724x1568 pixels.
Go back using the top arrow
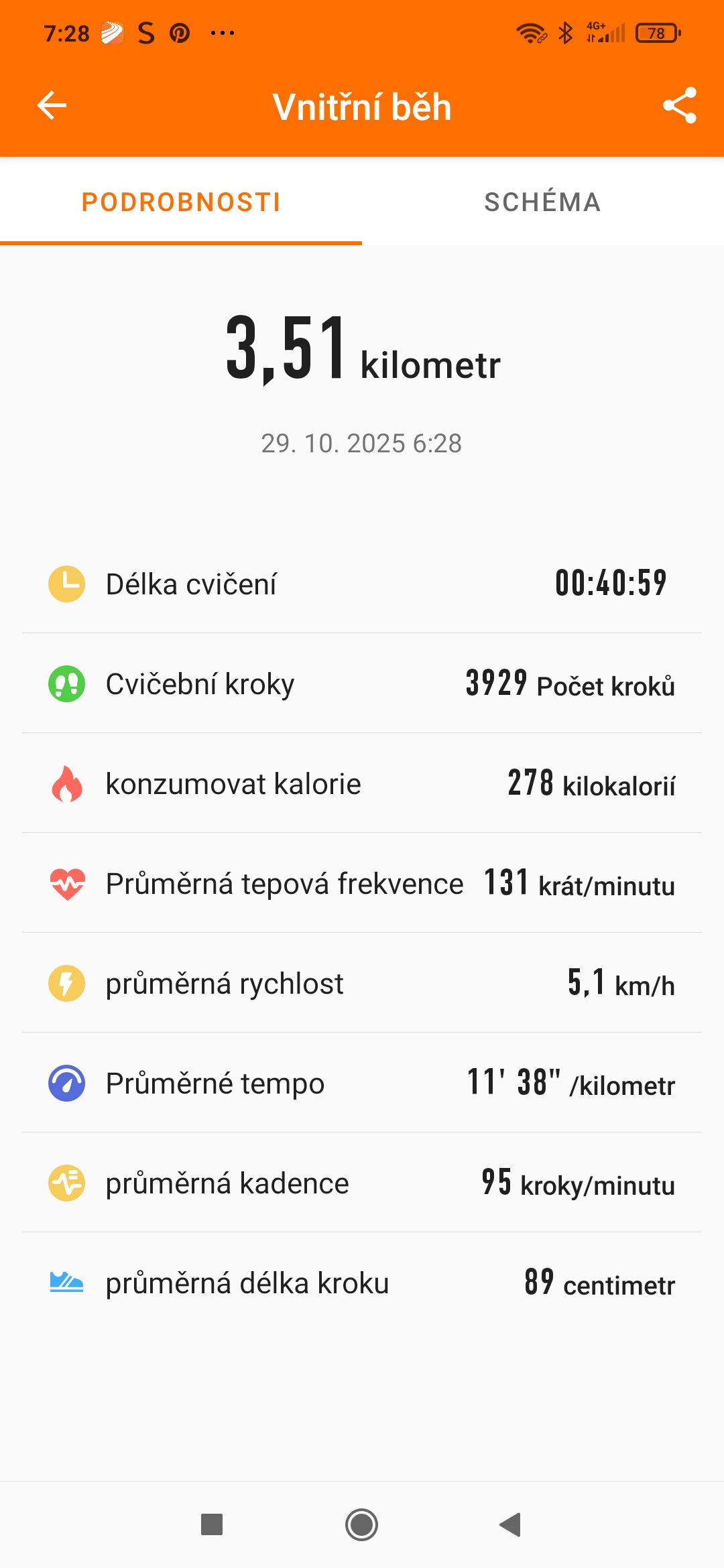coord(52,106)
